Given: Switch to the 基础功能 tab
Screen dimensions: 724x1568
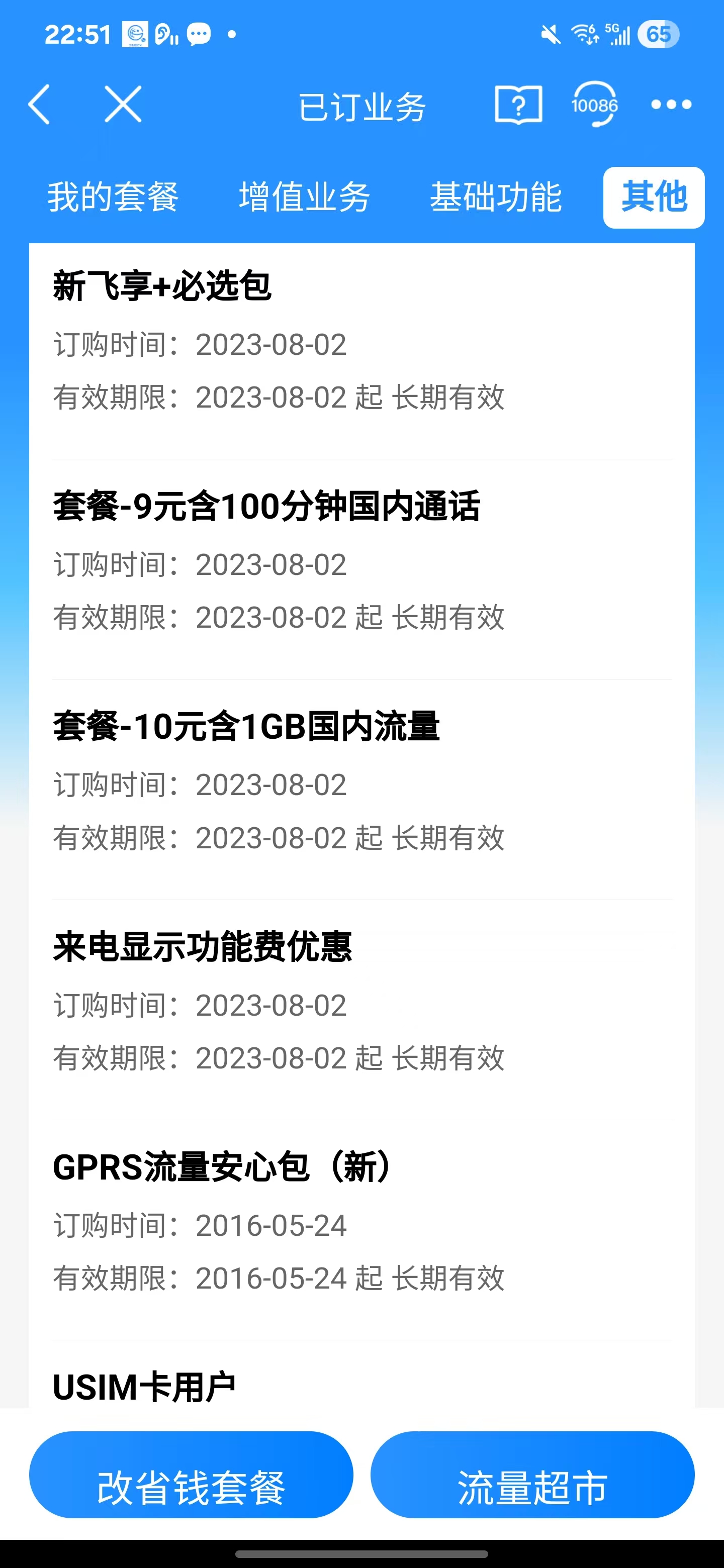Looking at the screenshot, I should tap(496, 197).
